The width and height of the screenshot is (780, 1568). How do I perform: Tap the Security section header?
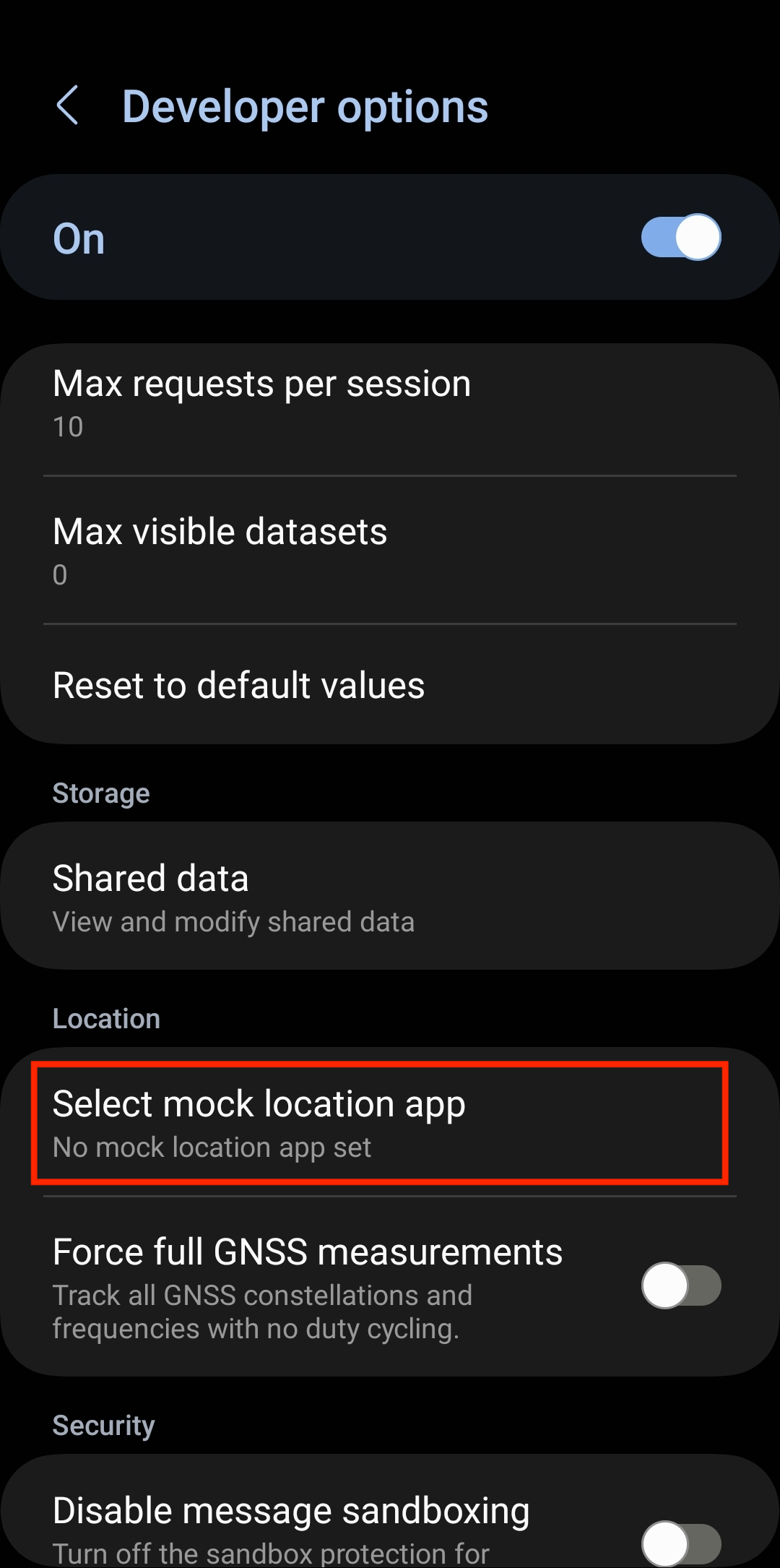point(103,1424)
